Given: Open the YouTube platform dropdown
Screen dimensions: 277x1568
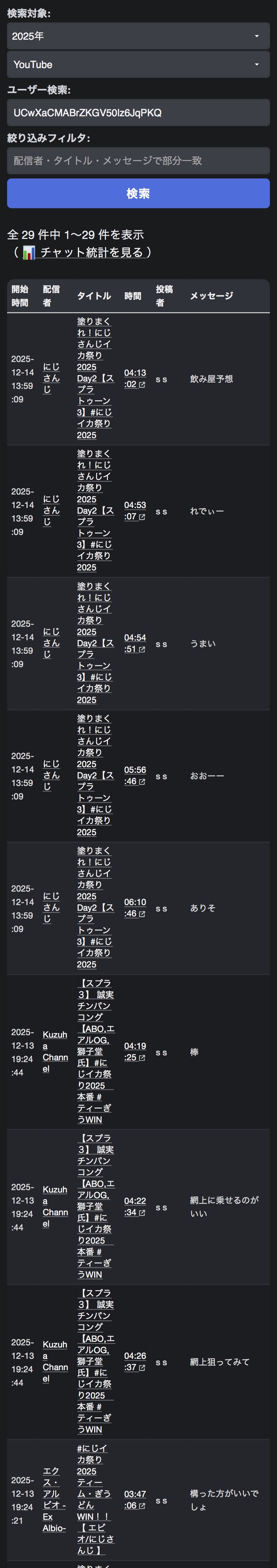Looking at the screenshot, I should [x=138, y=65].
